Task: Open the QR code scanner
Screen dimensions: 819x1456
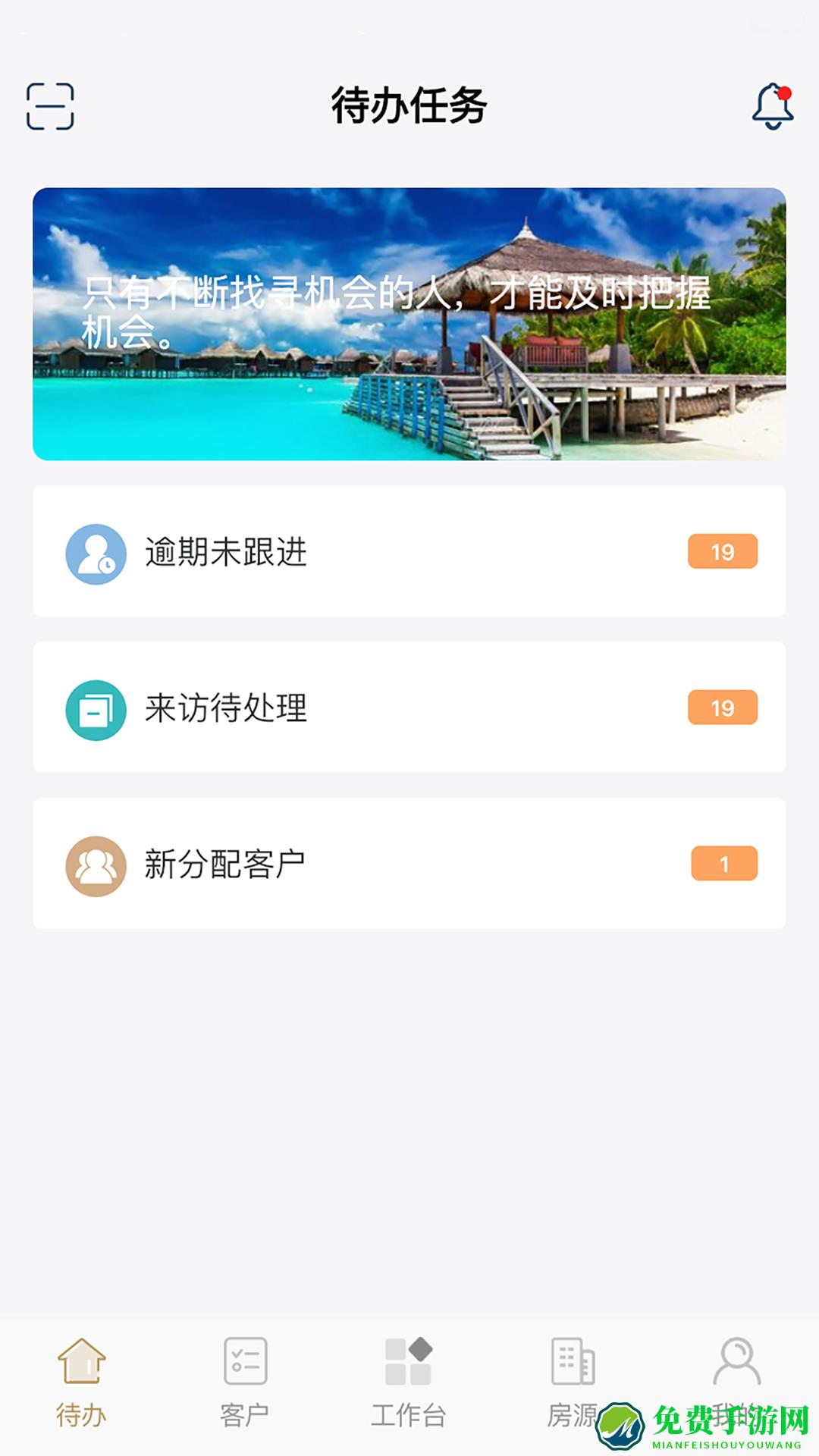Action: coord(52,107)
